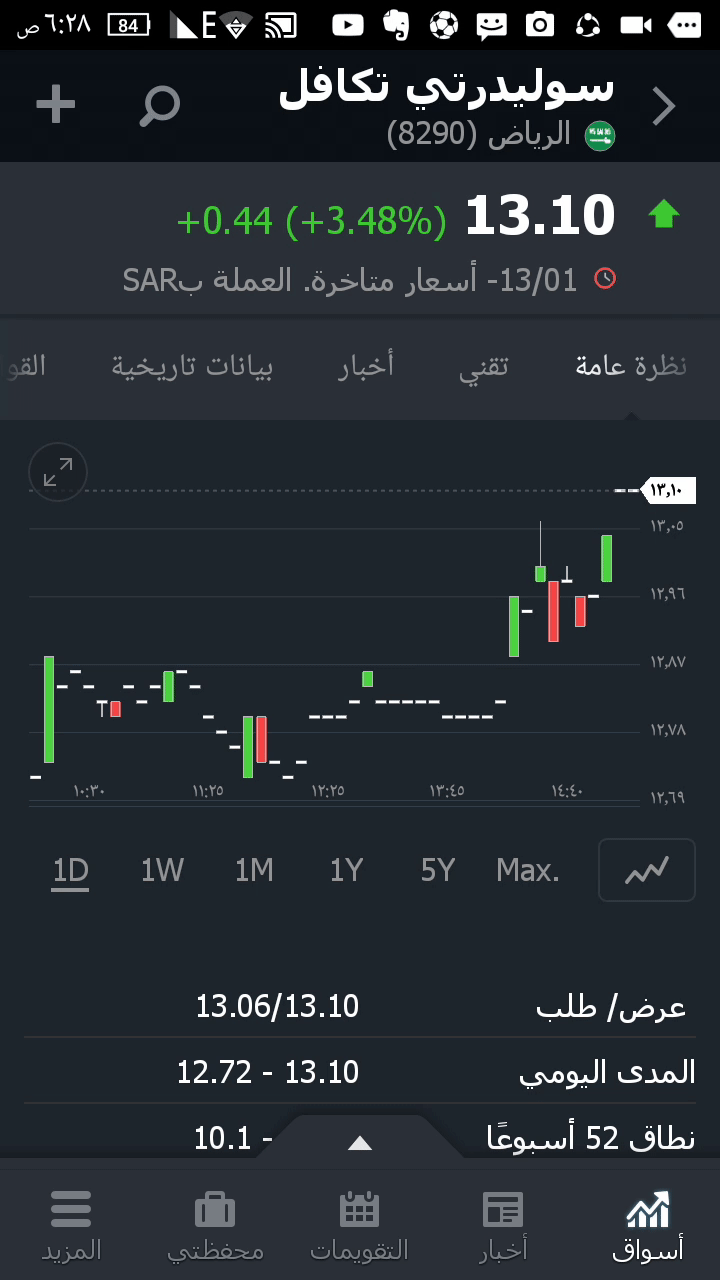Viewport: 720px width, 1280px height.
Task: Show the 5Y chart range
Action: 438,871
